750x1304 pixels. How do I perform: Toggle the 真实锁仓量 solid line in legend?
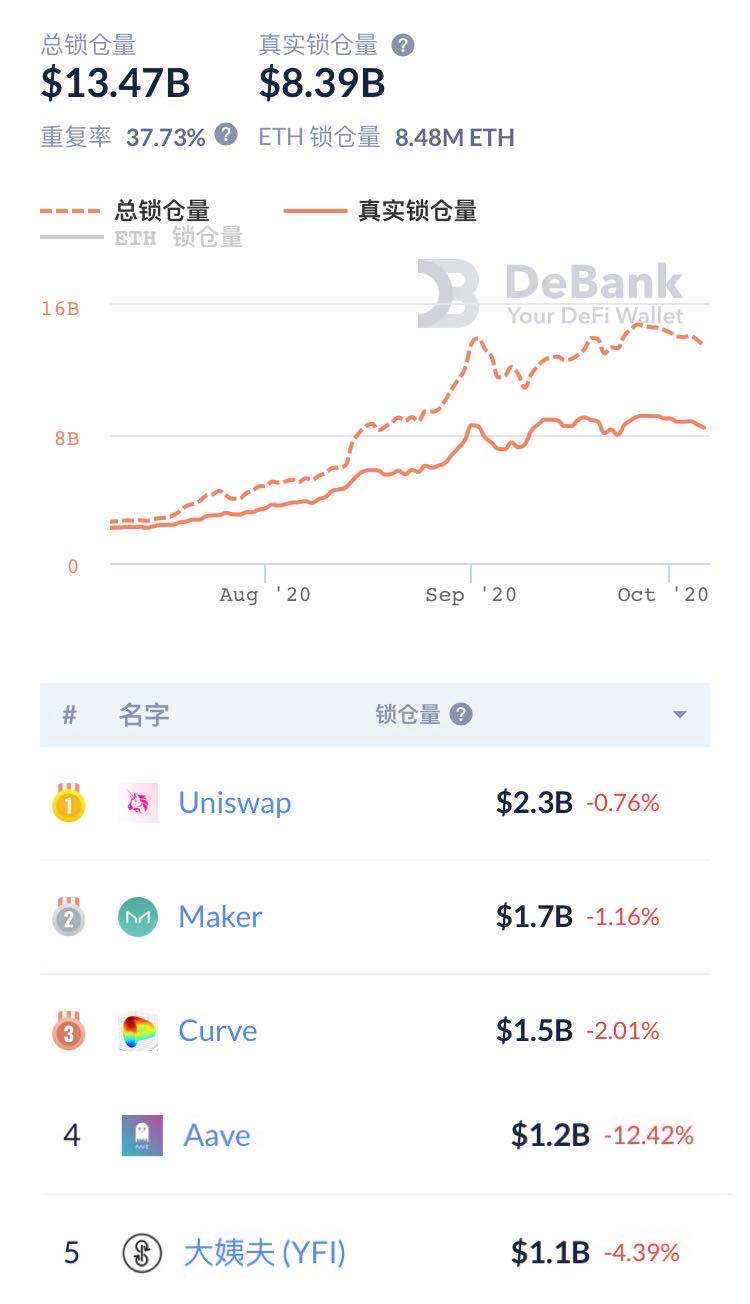pos(380,211)
